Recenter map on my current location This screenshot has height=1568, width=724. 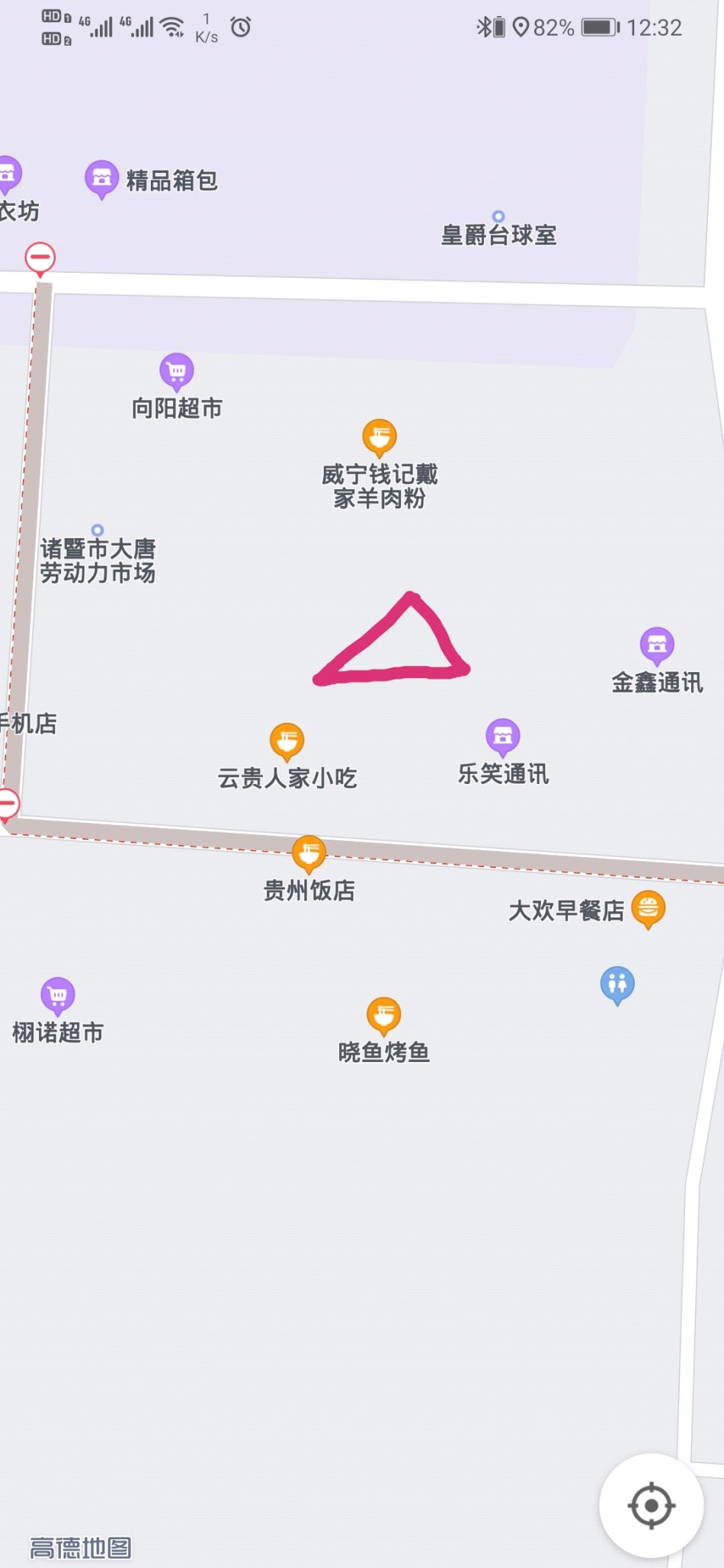(x=651, y=1506)
